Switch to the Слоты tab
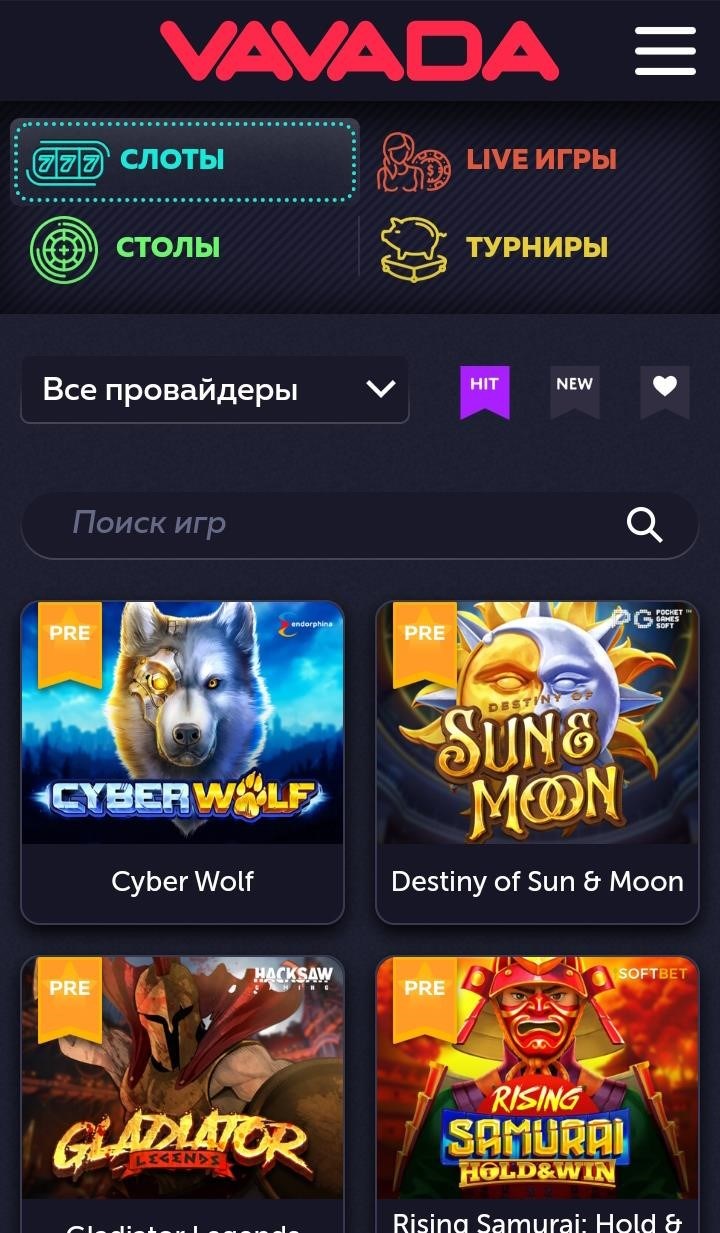Image resolution: width=720 pixels, height=1233 pixels. tap(183, 160)
